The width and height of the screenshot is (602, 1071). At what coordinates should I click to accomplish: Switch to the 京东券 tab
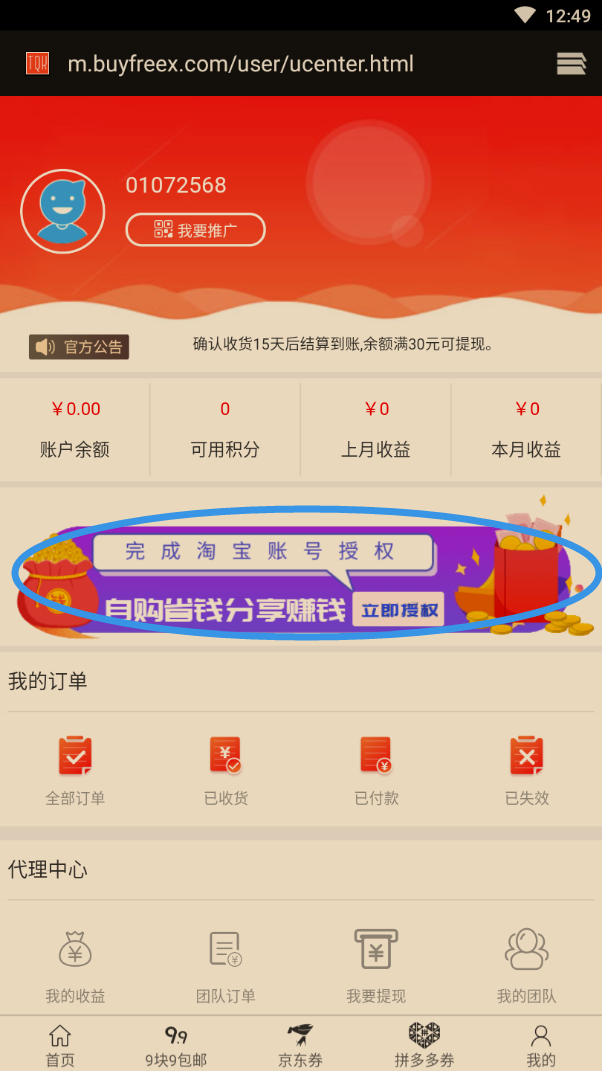click(300, 1045)
